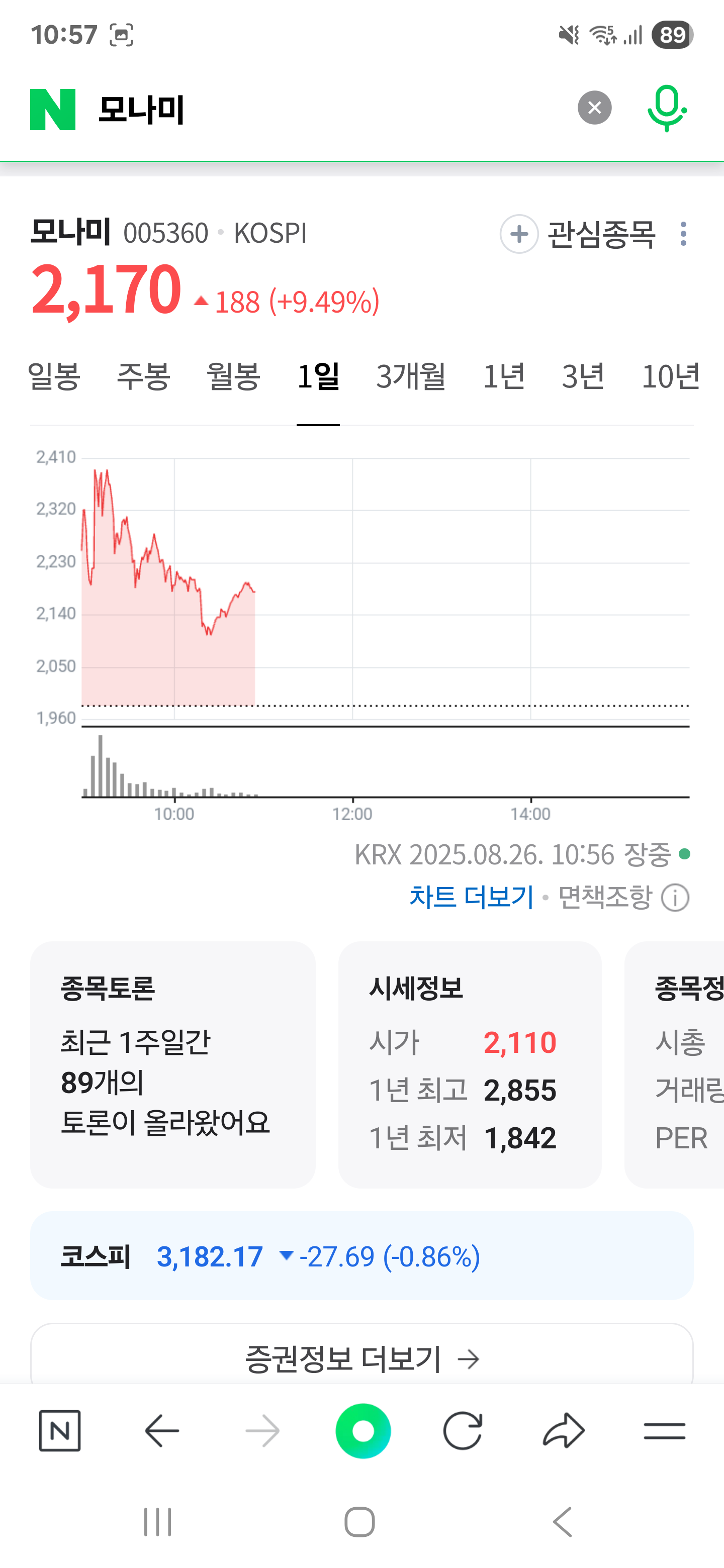View the 면책조항 info
This screenshot has width=724, height=1568.
622,897
